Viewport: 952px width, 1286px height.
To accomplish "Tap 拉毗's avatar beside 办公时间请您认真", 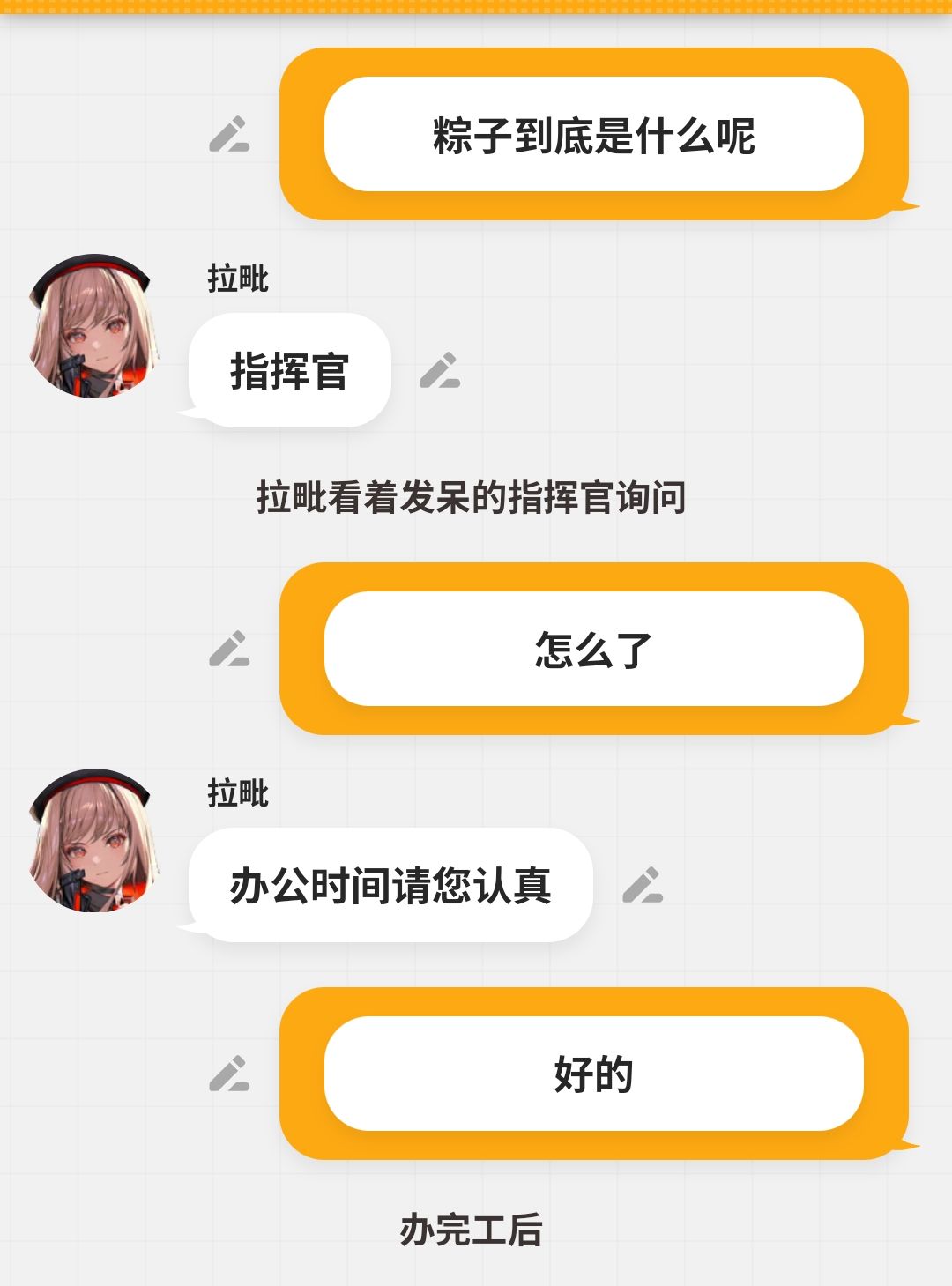I will pyautogui.click(x=93, y=841).
